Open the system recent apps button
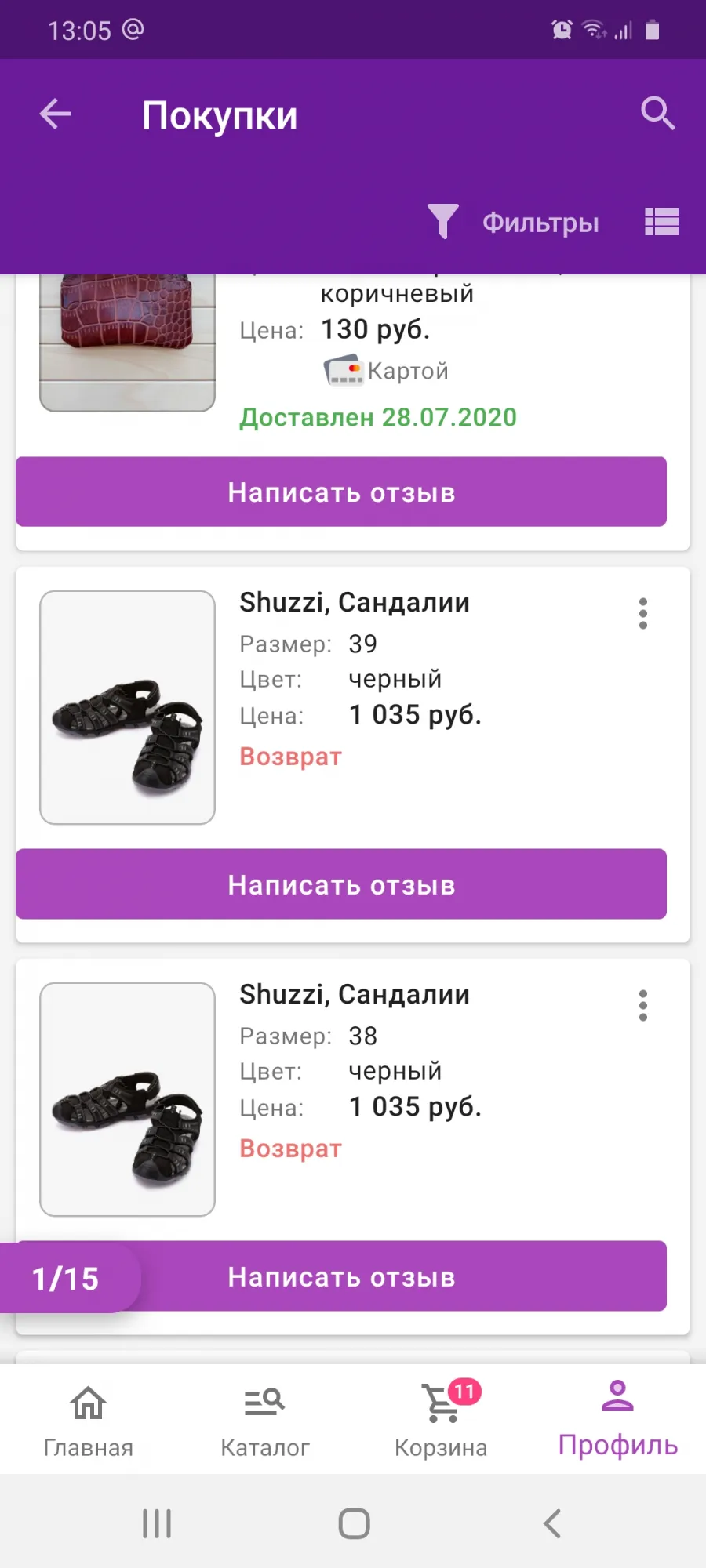 [x=157, y=1523]
